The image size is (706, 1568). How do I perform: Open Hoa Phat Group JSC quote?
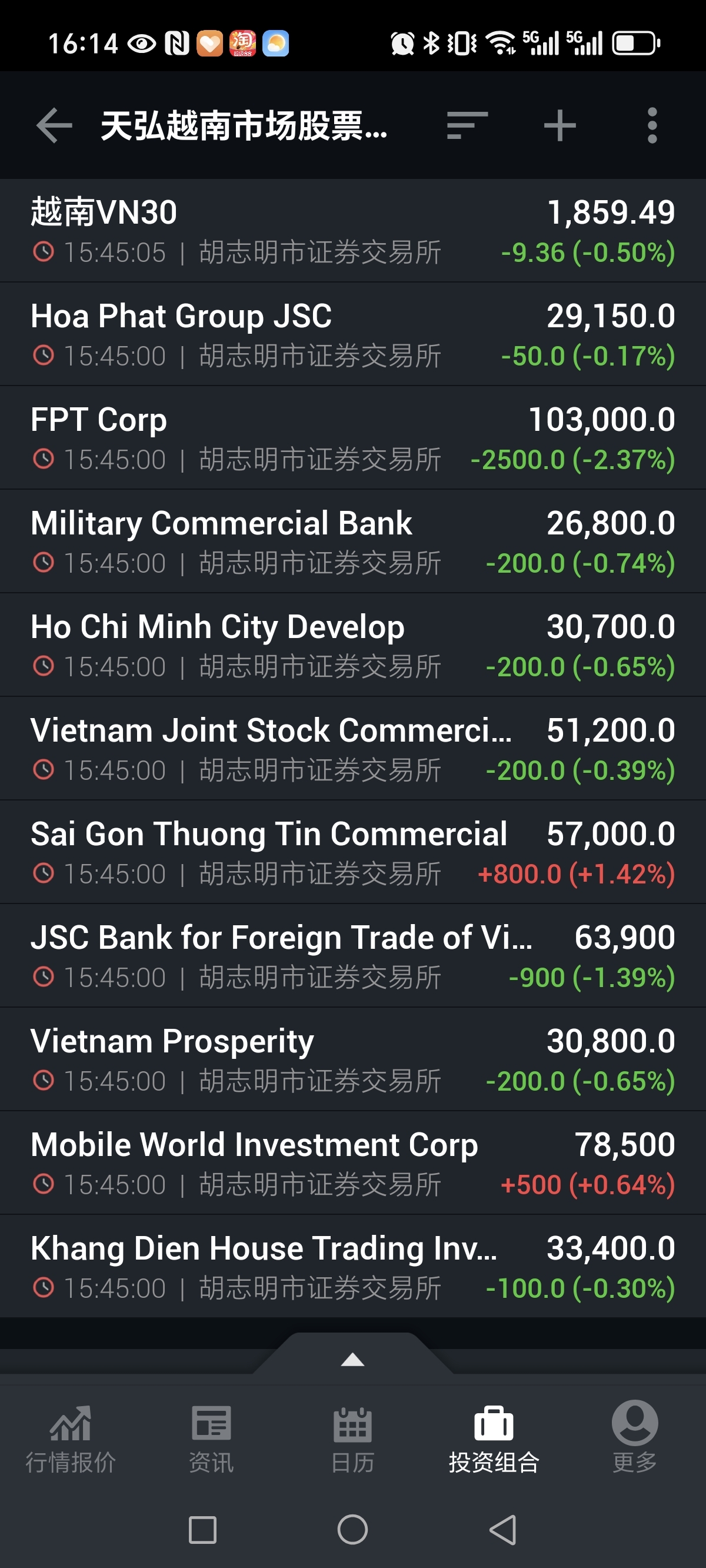353,334
